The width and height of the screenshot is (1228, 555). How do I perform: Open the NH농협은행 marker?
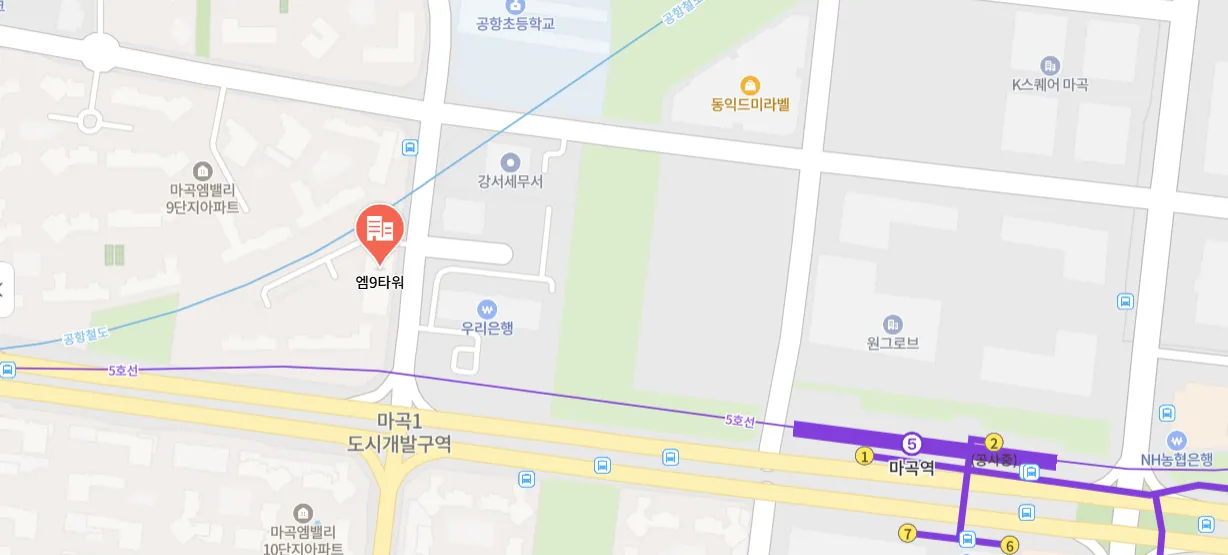(1176, 441)
